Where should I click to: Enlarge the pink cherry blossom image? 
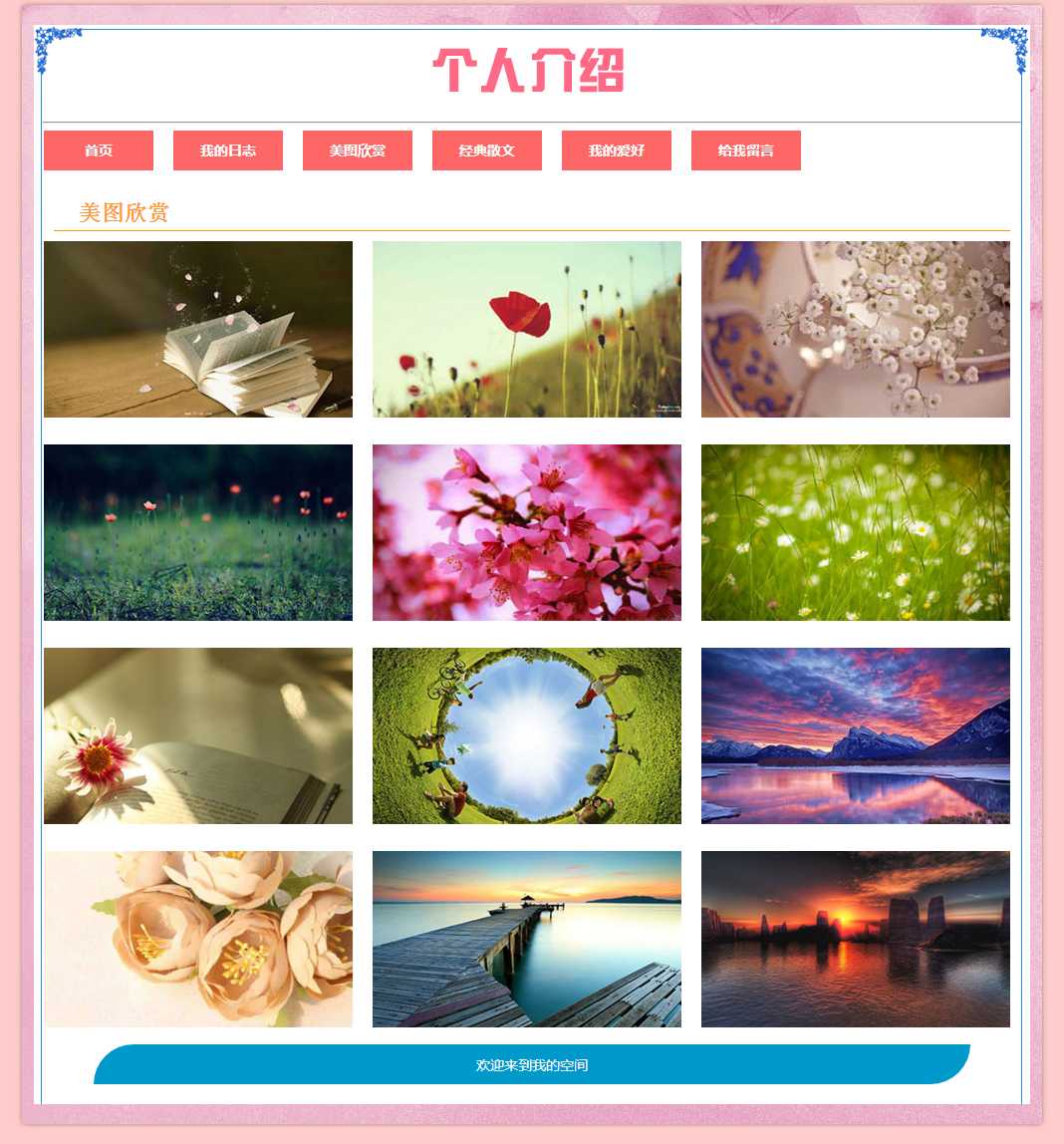(527, 532)
